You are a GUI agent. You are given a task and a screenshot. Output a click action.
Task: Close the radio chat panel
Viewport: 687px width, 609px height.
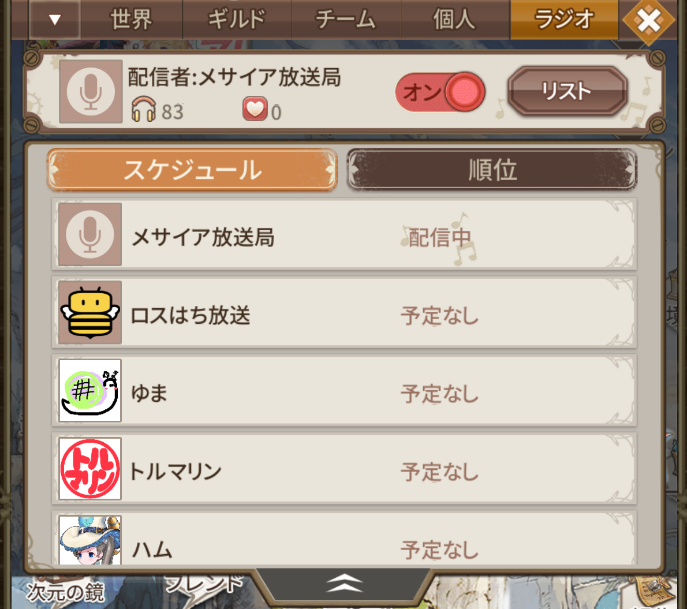[x=648, y=20]
